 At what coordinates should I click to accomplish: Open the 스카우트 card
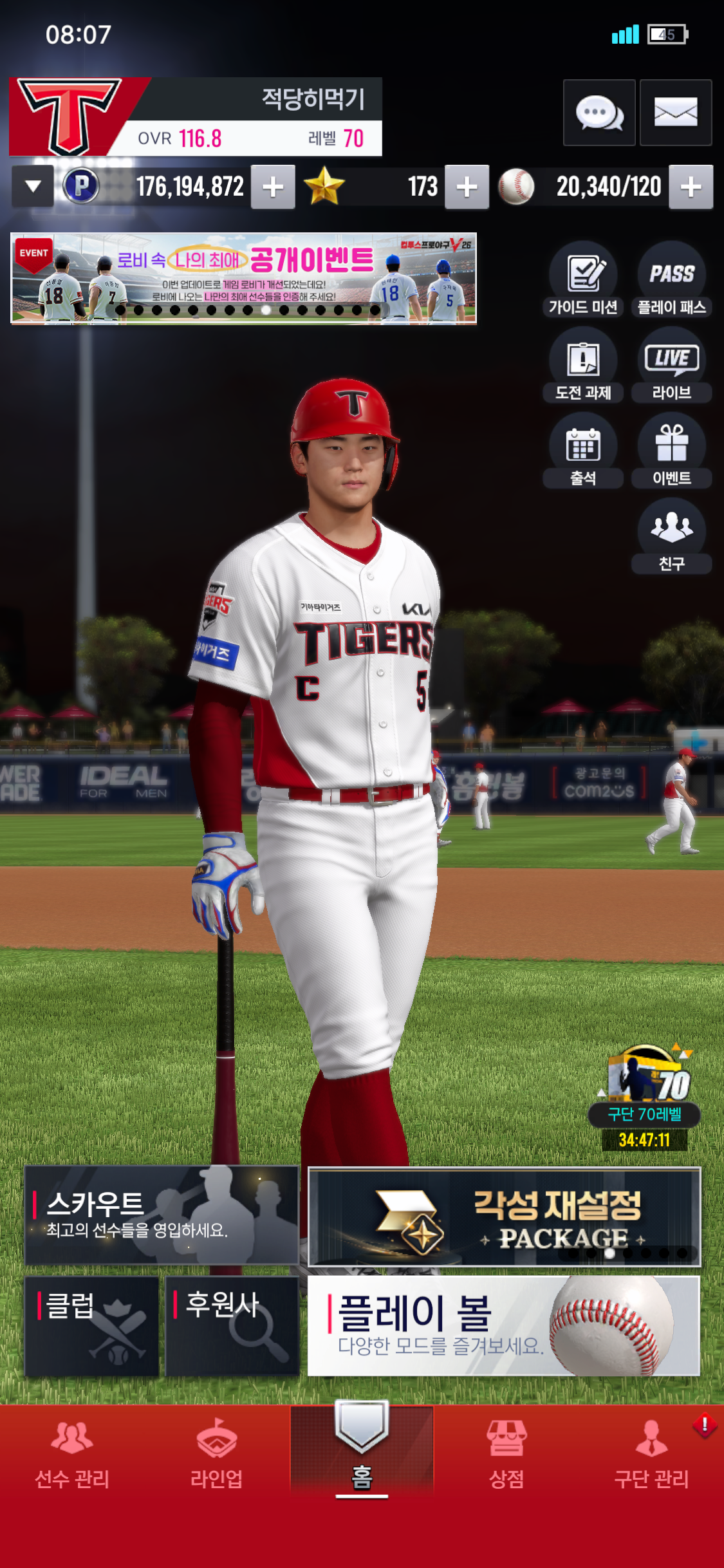(x=162, y=1215)
